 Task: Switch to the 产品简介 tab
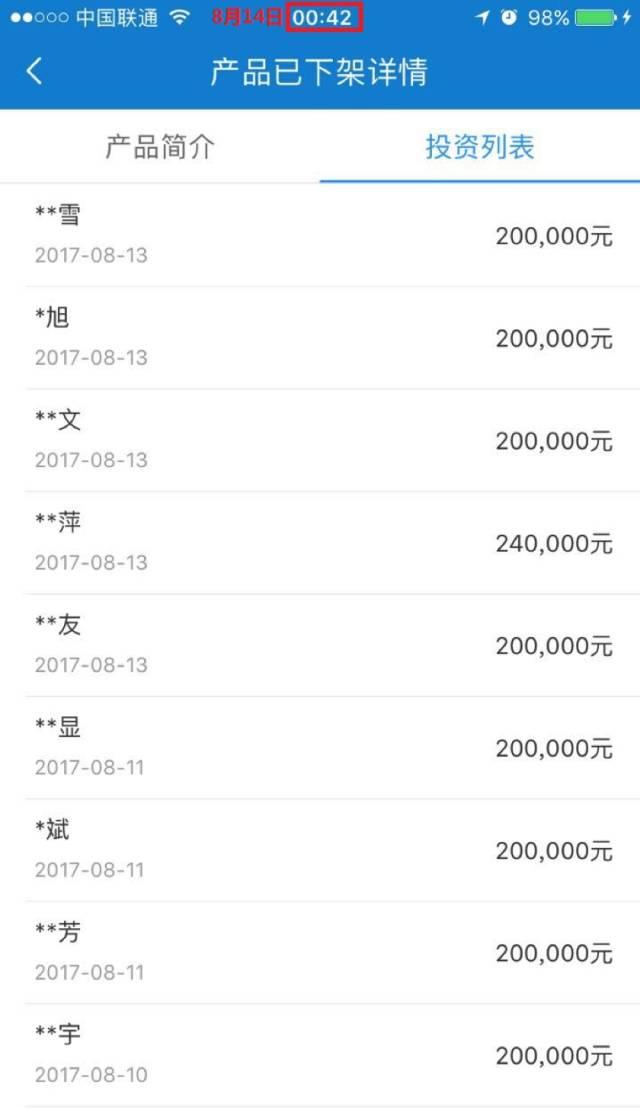point(160,147)
